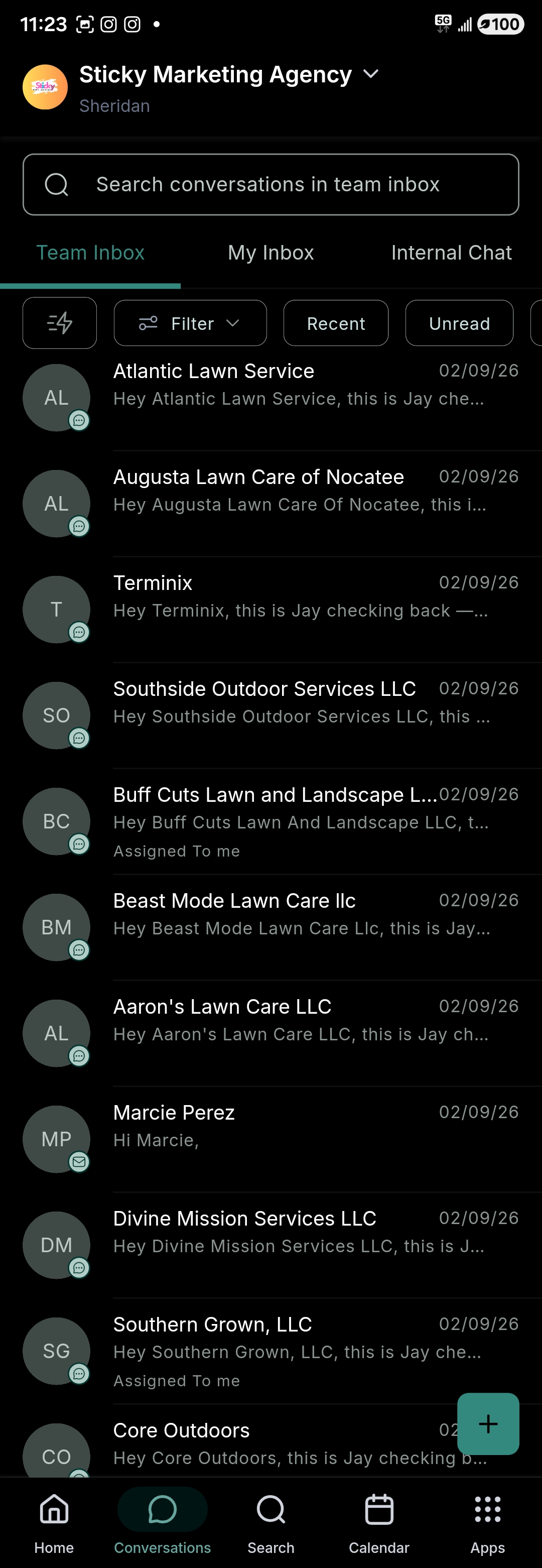Viewport: 542px width, 1568px height.
Task: Show only Unread conversations
Action: (459, 323)
